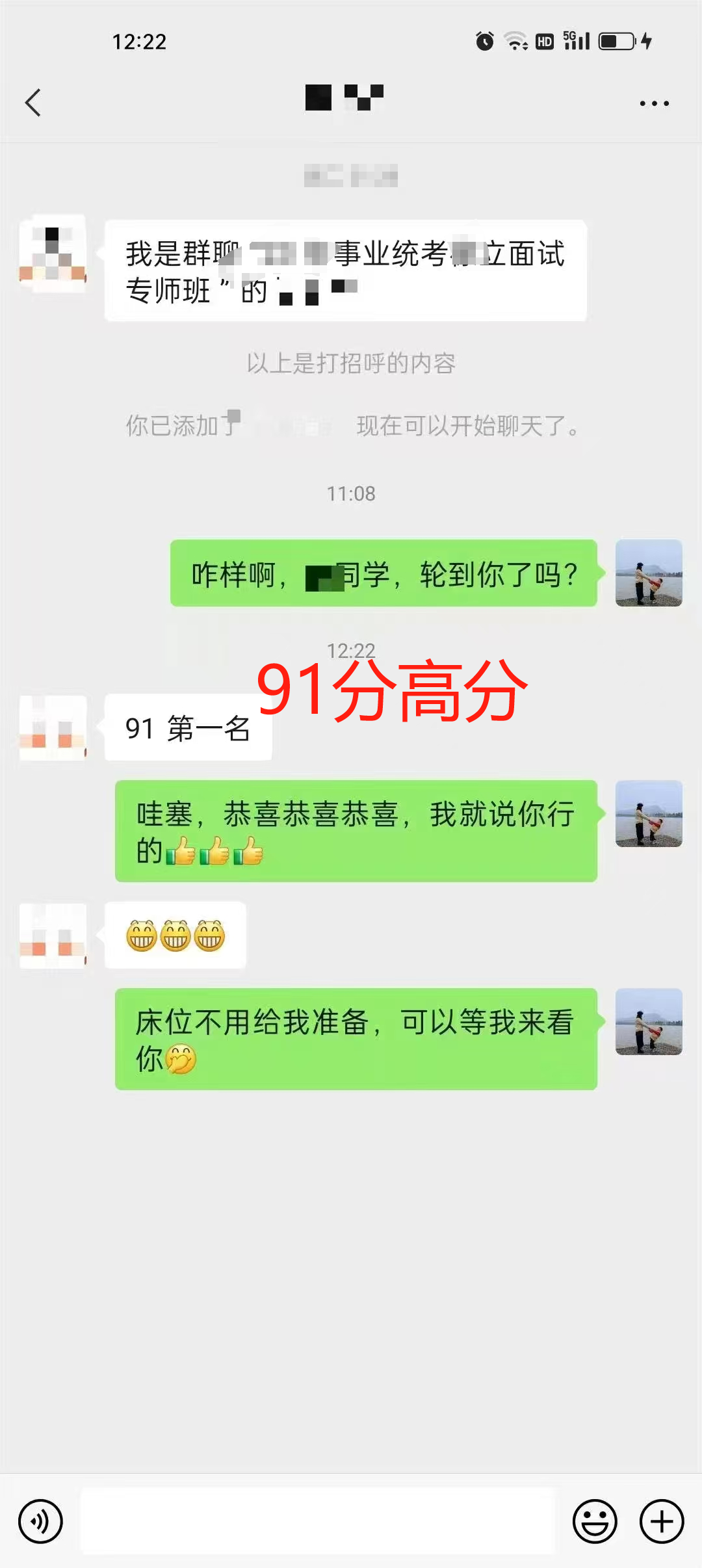Switch to voice message input

click(40, 1521)
